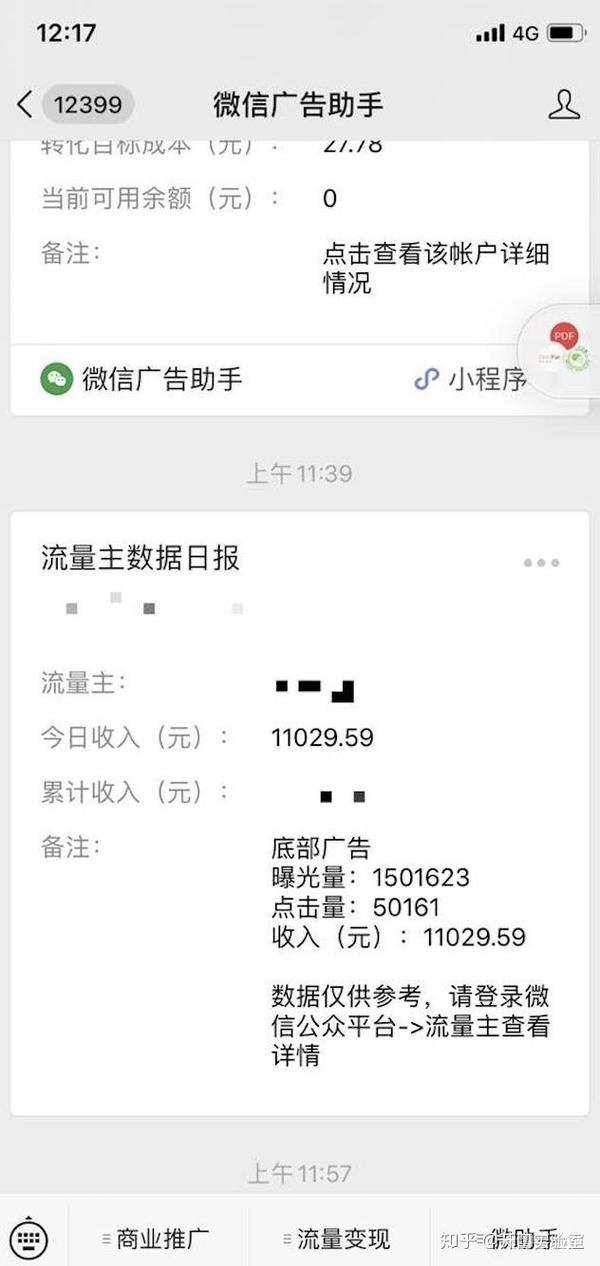Expand the 商业推广 menu
The width and height of the screenshot is (600, 1266).
[158, 1239]
